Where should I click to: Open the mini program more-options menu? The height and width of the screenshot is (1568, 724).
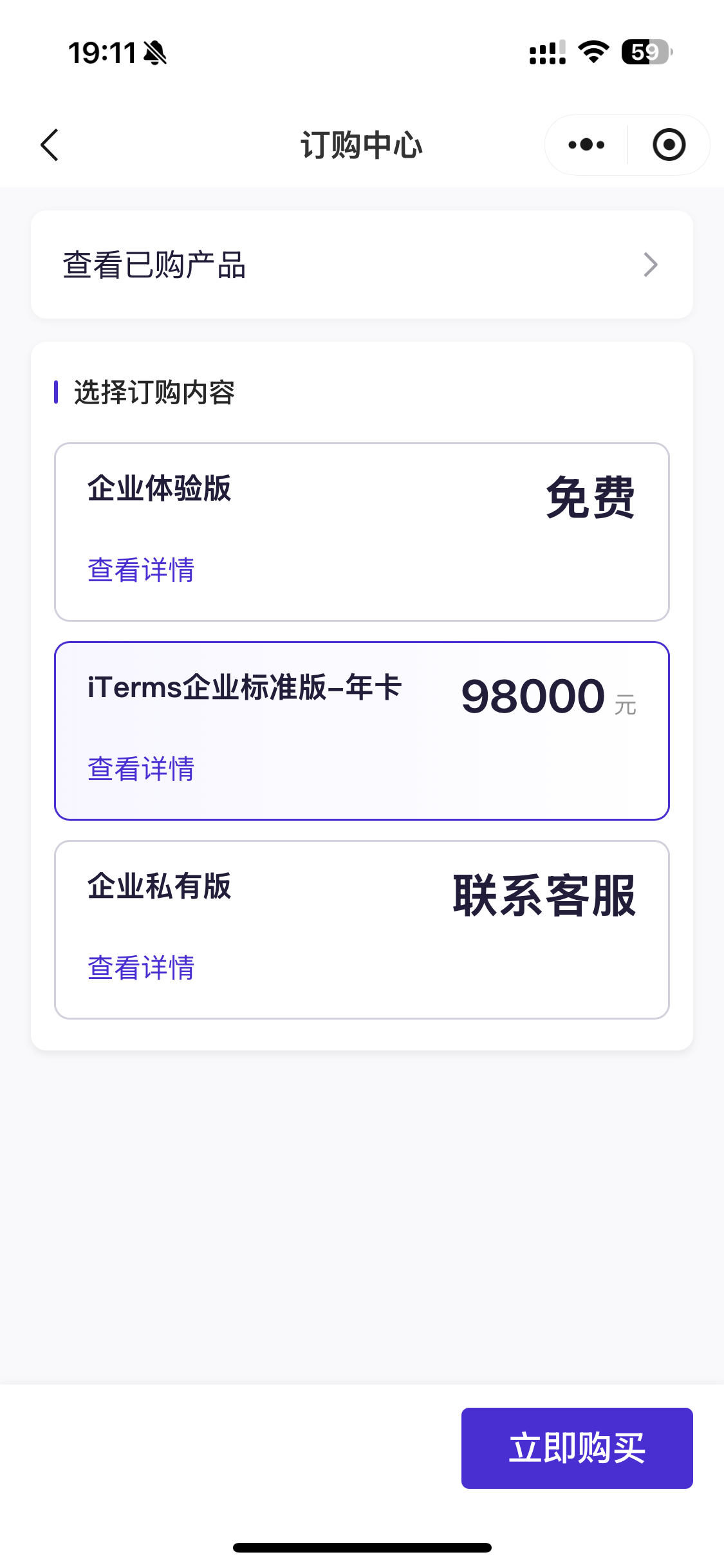[x=586, y=145]
